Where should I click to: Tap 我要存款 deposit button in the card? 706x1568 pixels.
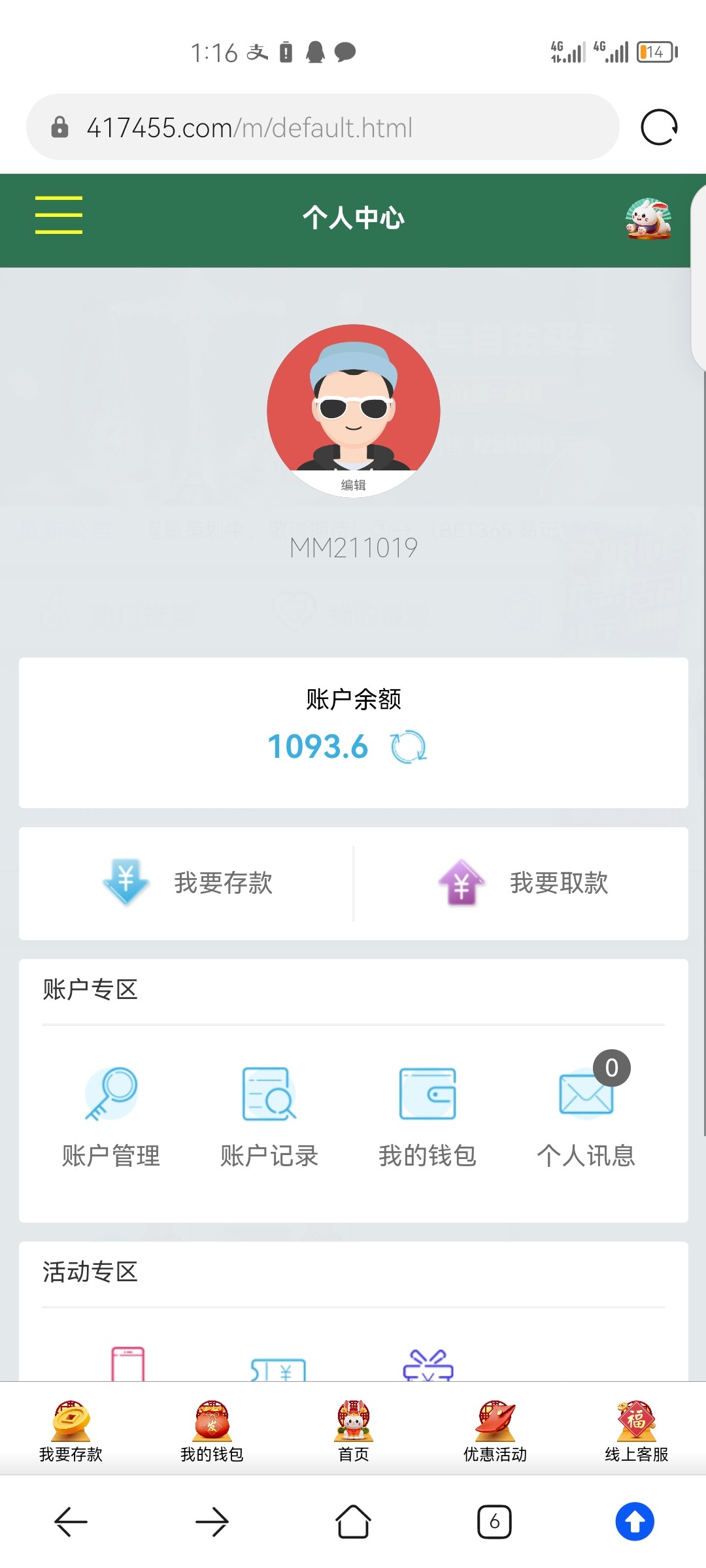tap(187, 883)
